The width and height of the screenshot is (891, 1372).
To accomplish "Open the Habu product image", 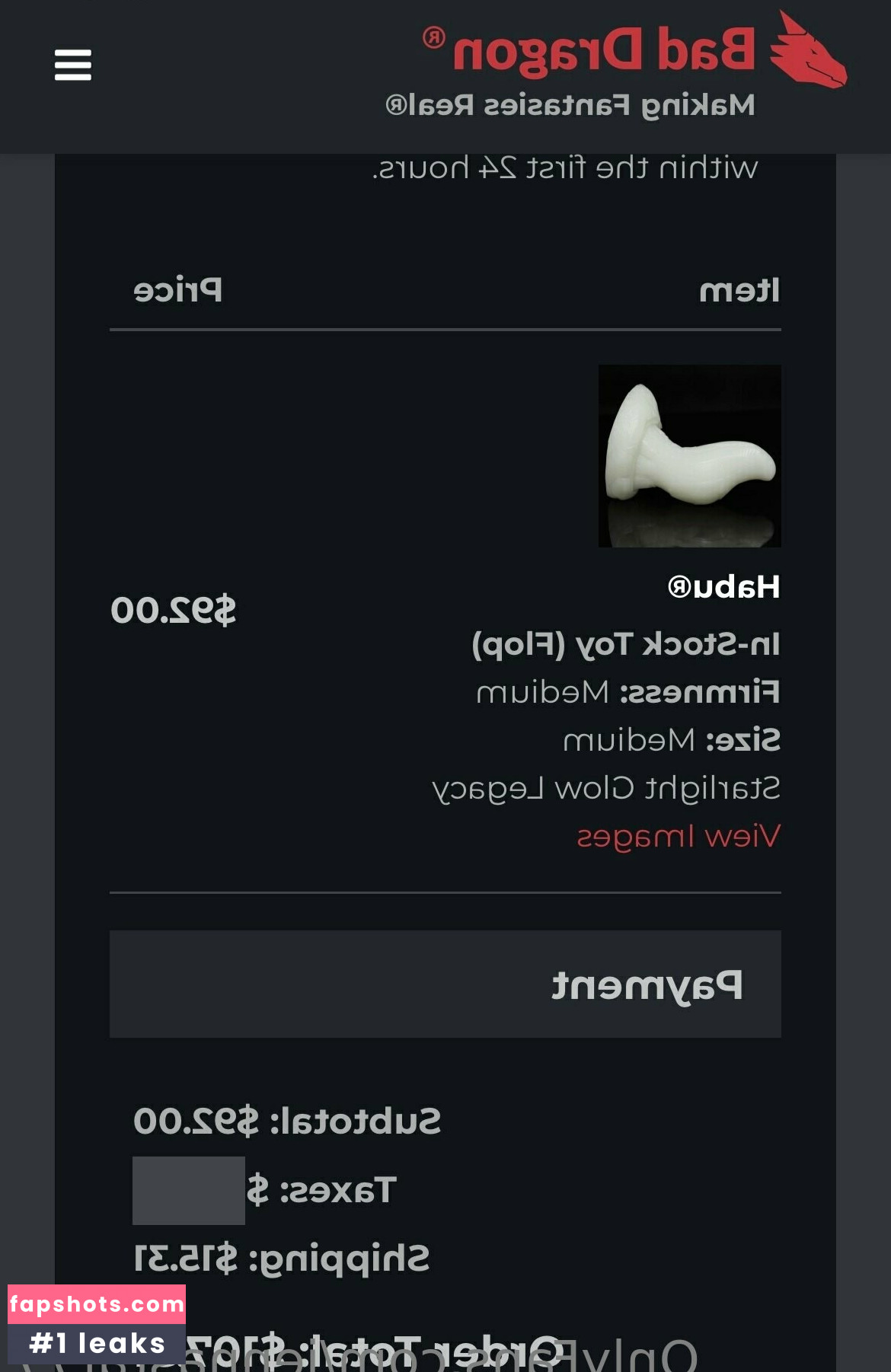I will tap(689, 455).
